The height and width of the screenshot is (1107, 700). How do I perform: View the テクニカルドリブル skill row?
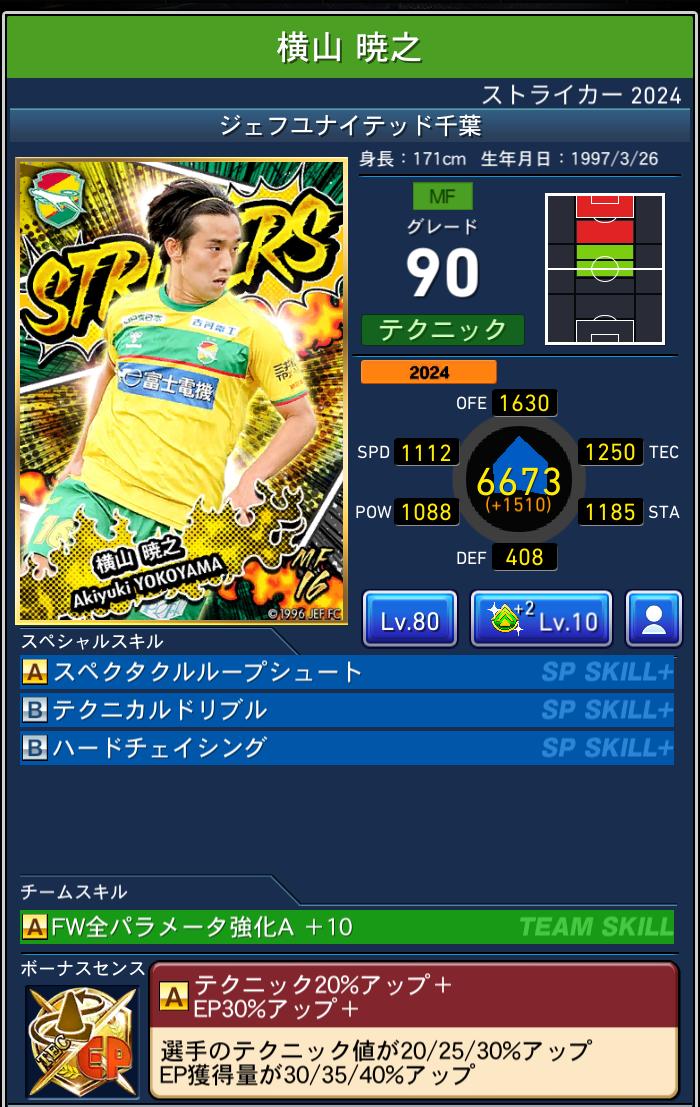(x=346, y=710)
